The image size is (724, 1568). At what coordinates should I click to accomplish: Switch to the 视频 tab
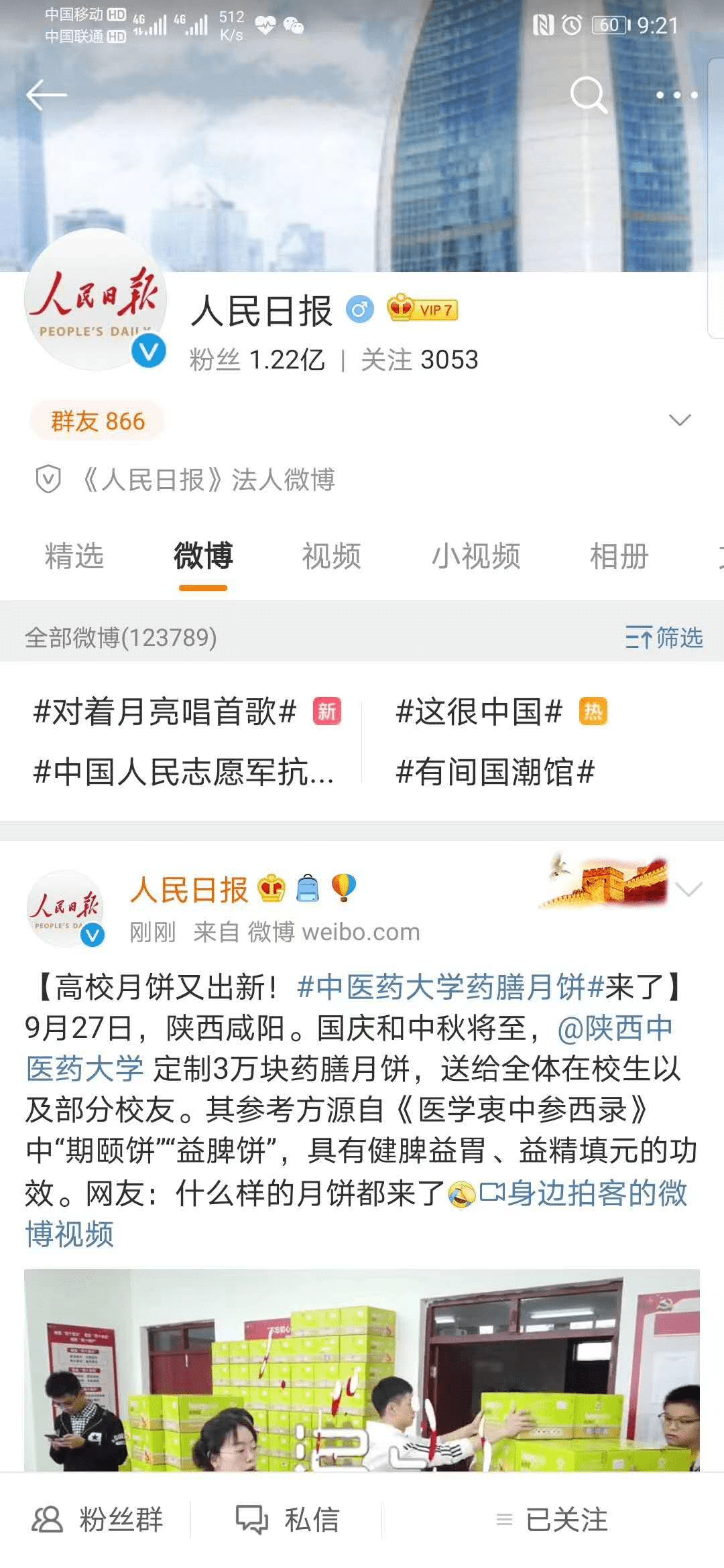point(331,556)
